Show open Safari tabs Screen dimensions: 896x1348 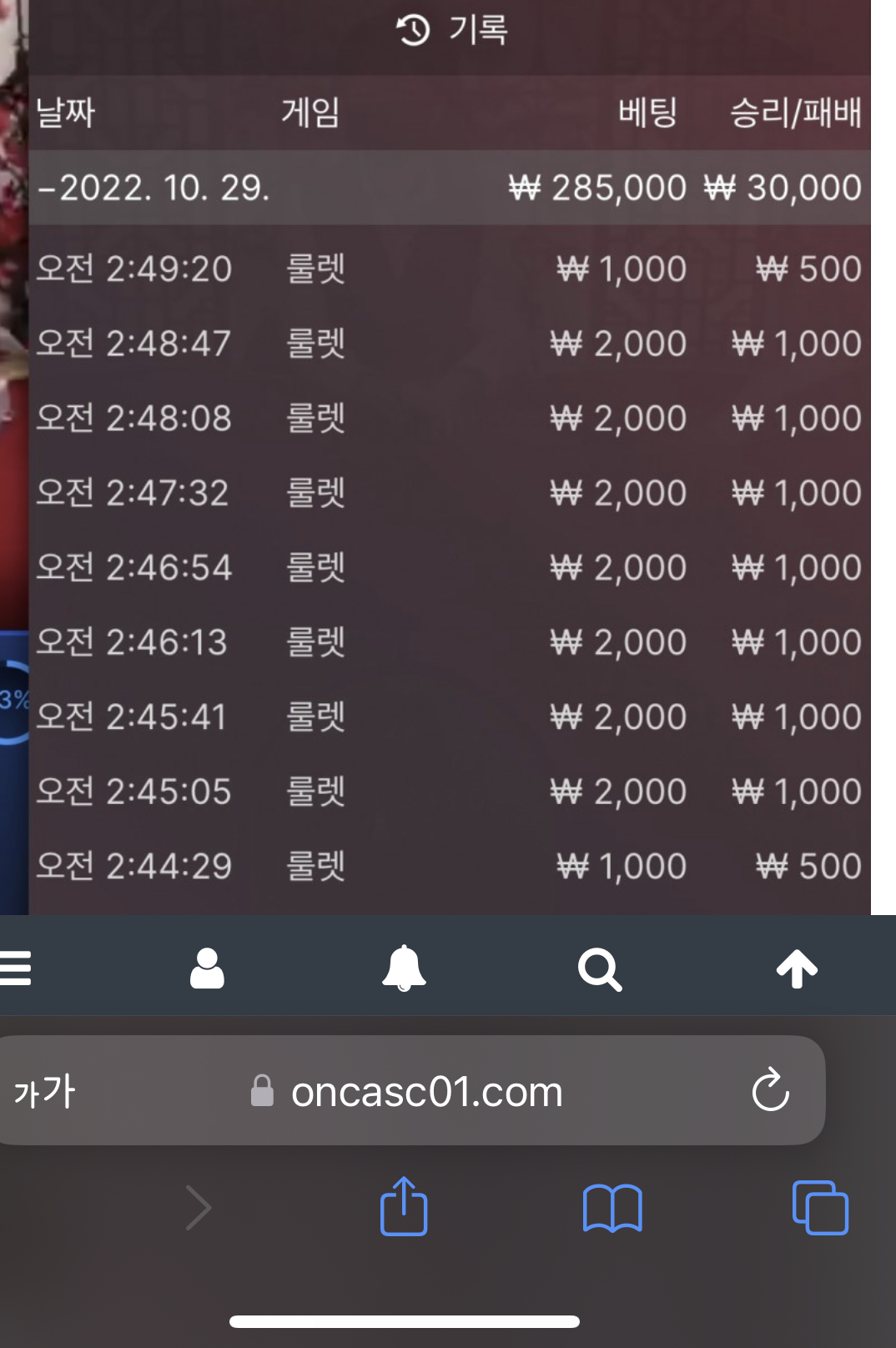coord(820,1207)
